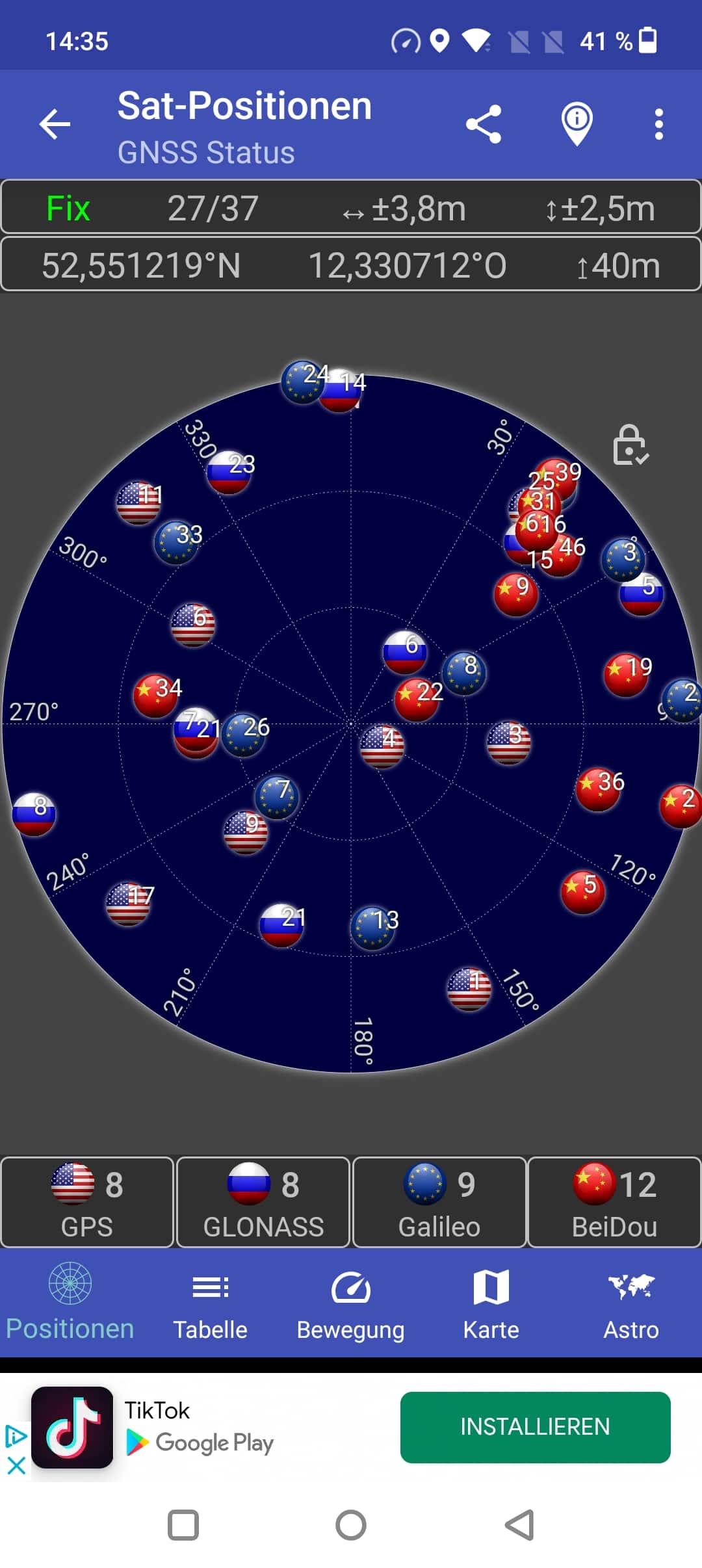Viewport: 702px width, 1568px height.
Task: Tap the lock icon on sky plot
Action: (629, 445)
